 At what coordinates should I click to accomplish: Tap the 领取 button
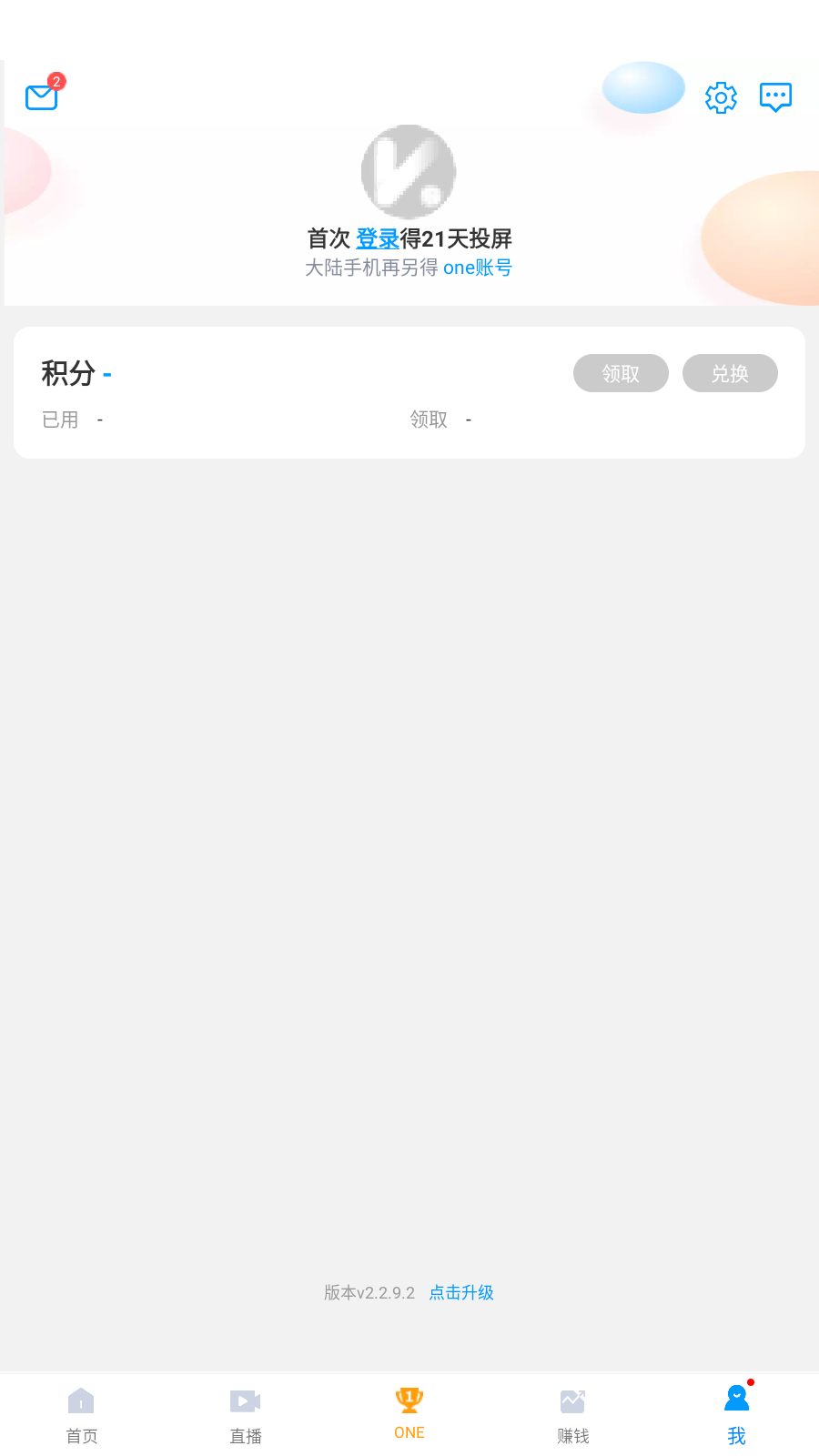click(621, 373)
